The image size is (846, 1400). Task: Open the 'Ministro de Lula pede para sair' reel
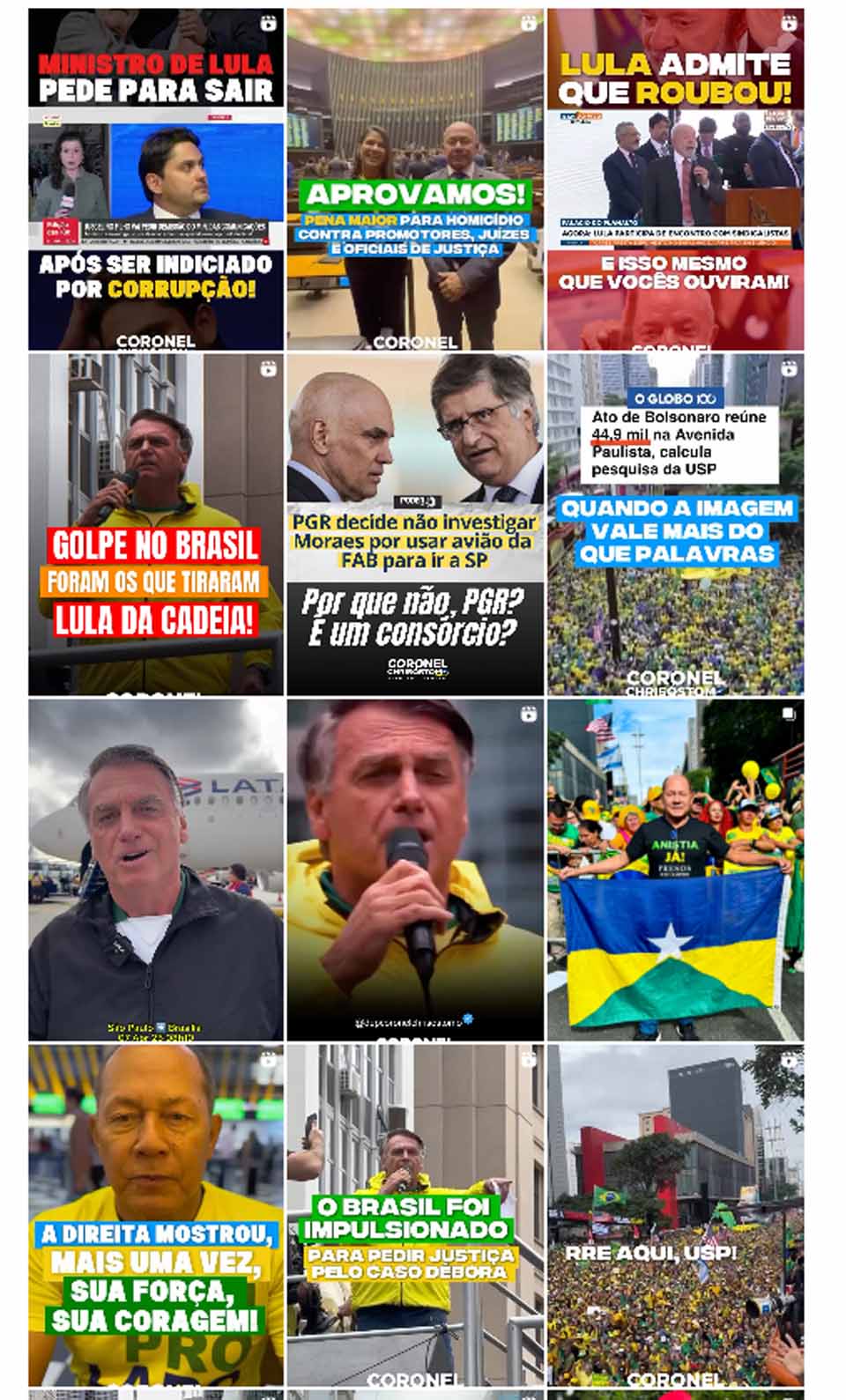[x=156, y=180]
